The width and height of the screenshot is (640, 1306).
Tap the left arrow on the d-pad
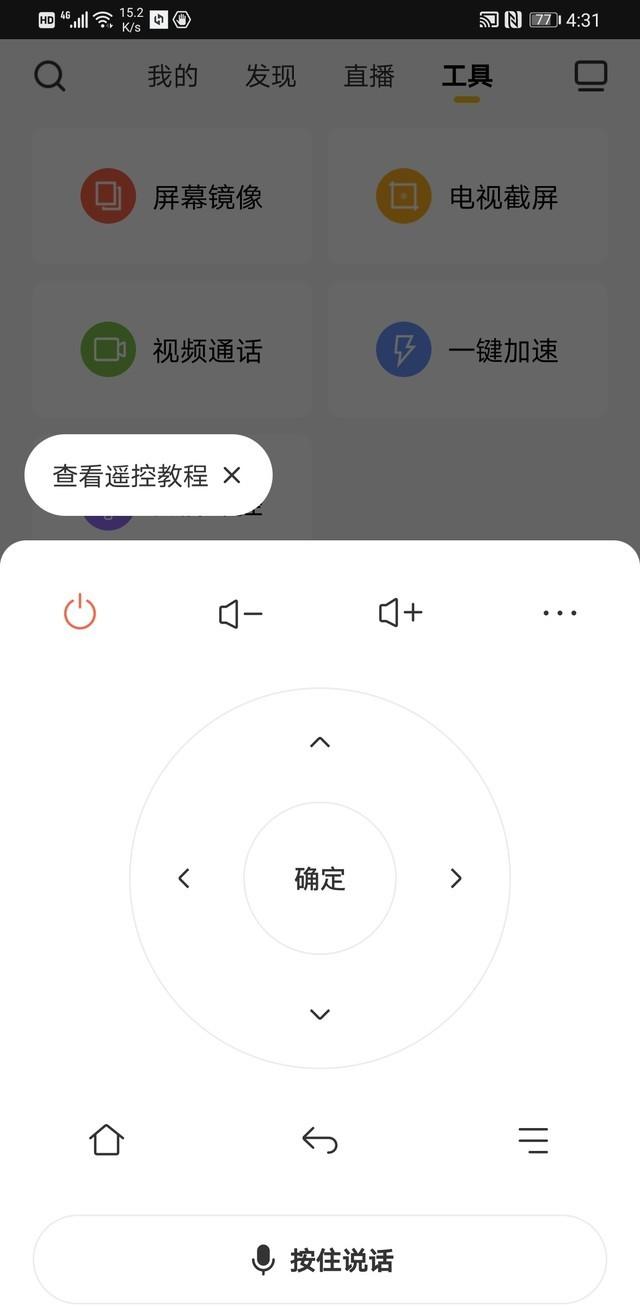click(184, 878)
